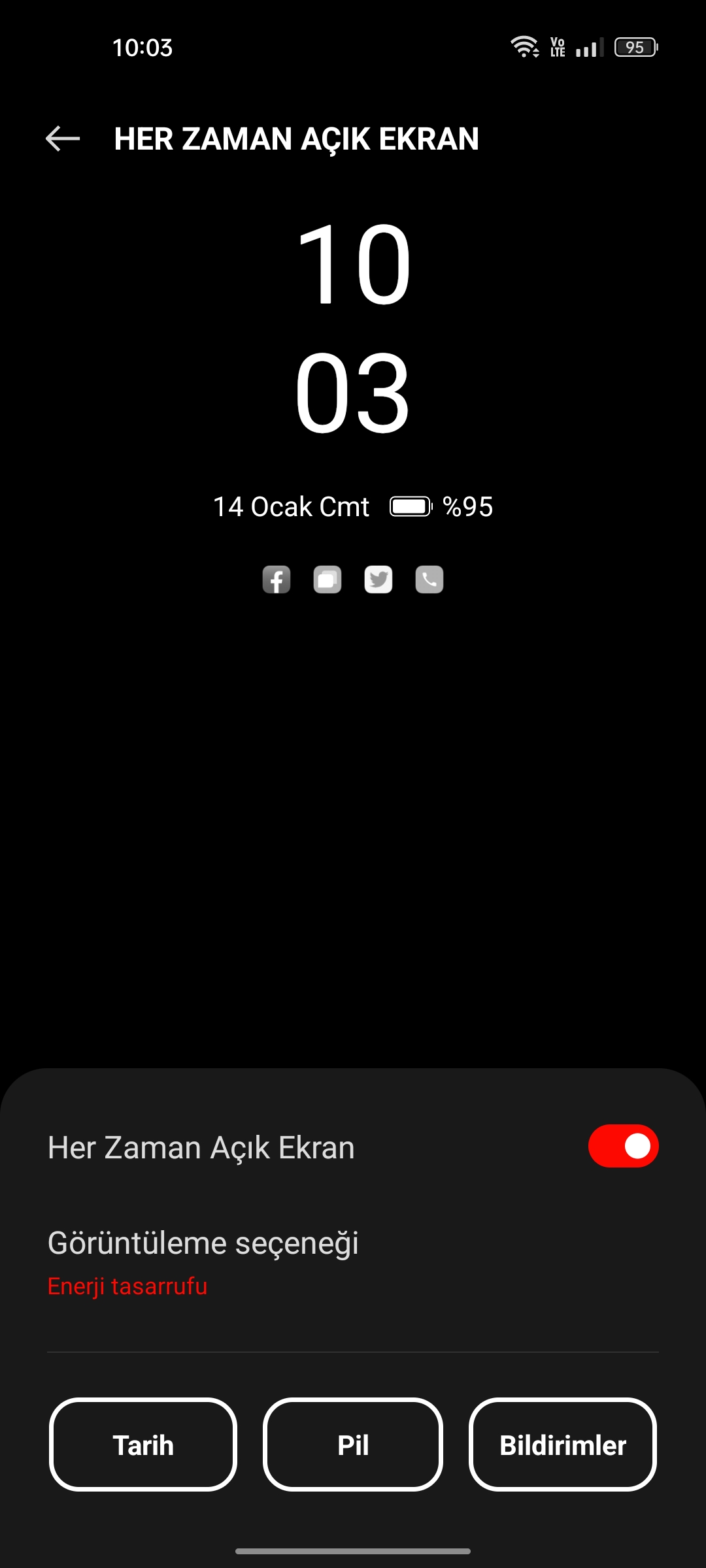Open Görüntüleme seçeneği setting

pyautogui.click(x=353, y=1262)
